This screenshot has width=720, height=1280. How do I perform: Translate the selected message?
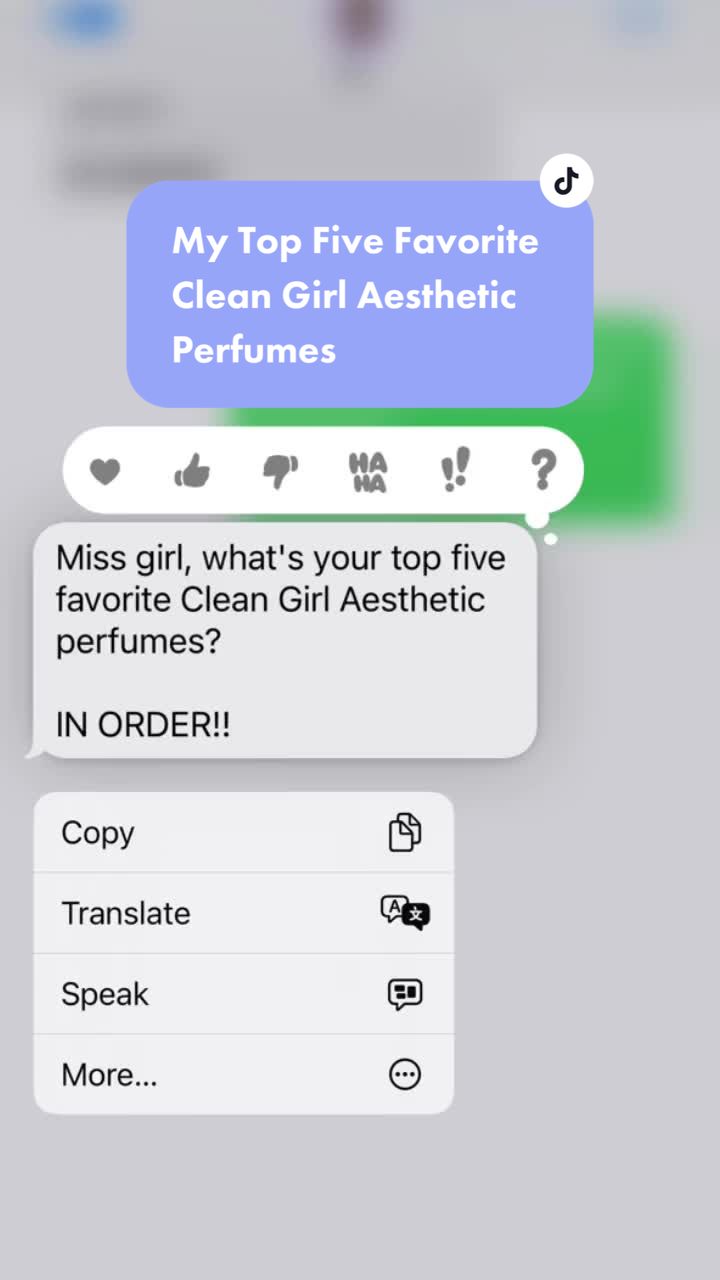(x=243, y=913)
